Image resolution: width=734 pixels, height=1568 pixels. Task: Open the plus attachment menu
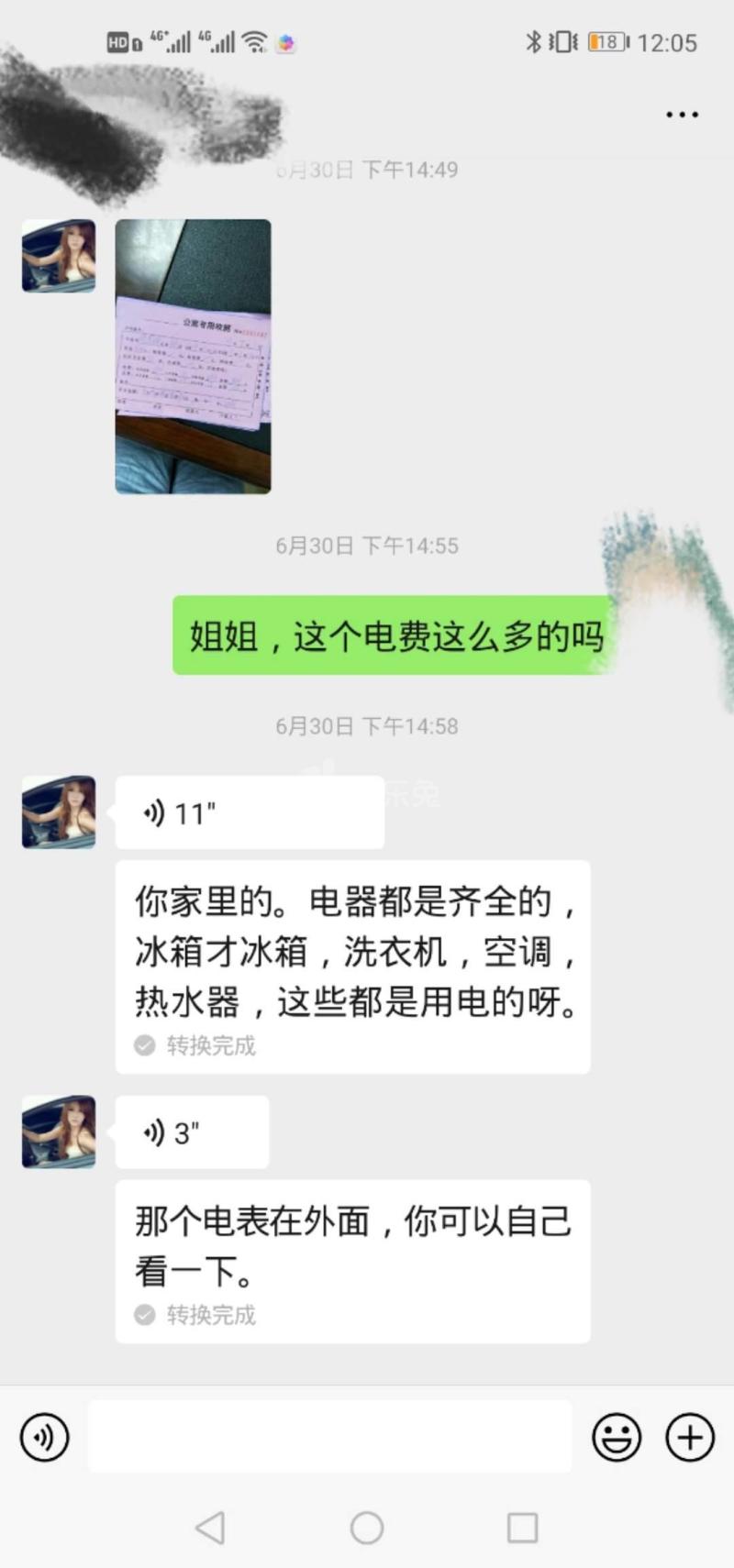690,1436
